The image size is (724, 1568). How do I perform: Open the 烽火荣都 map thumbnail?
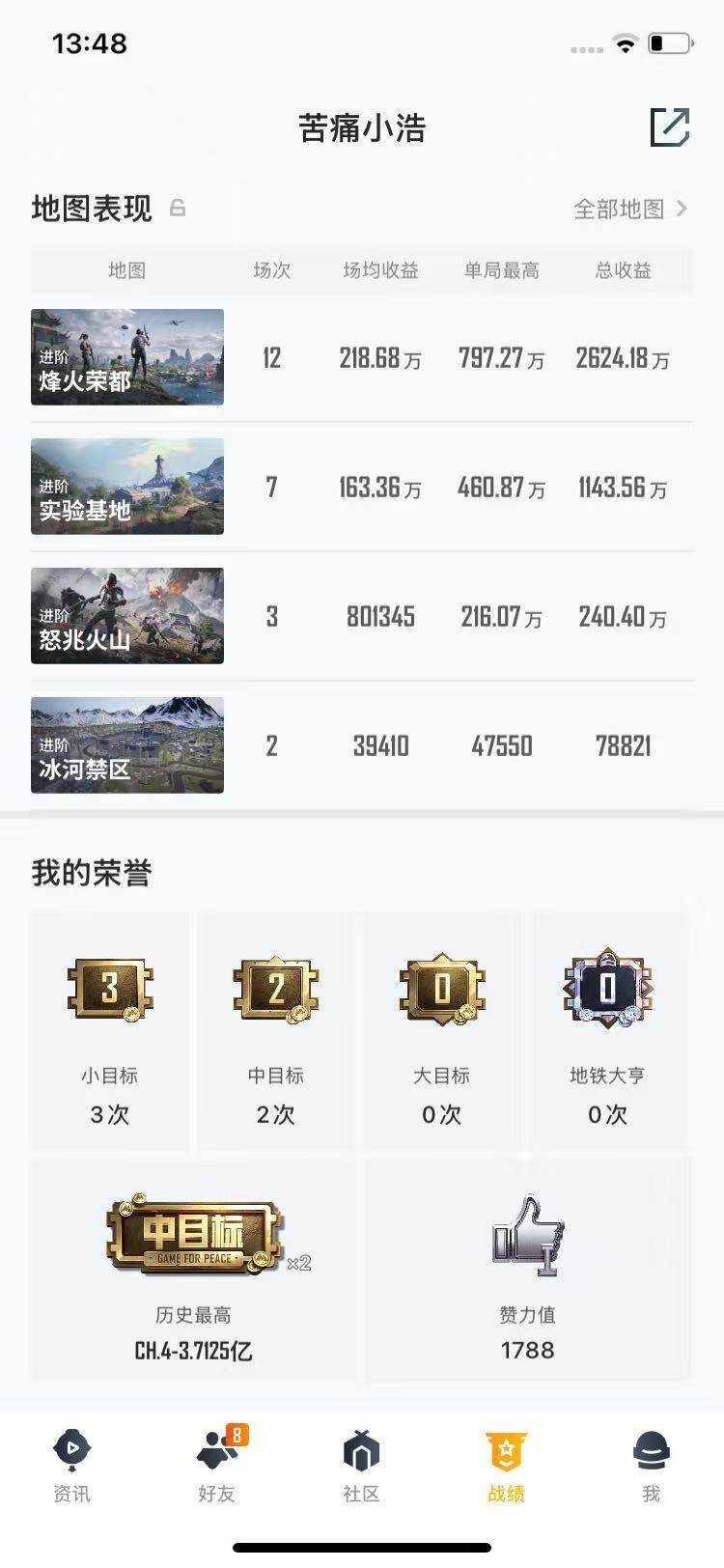tap(126, 356)
